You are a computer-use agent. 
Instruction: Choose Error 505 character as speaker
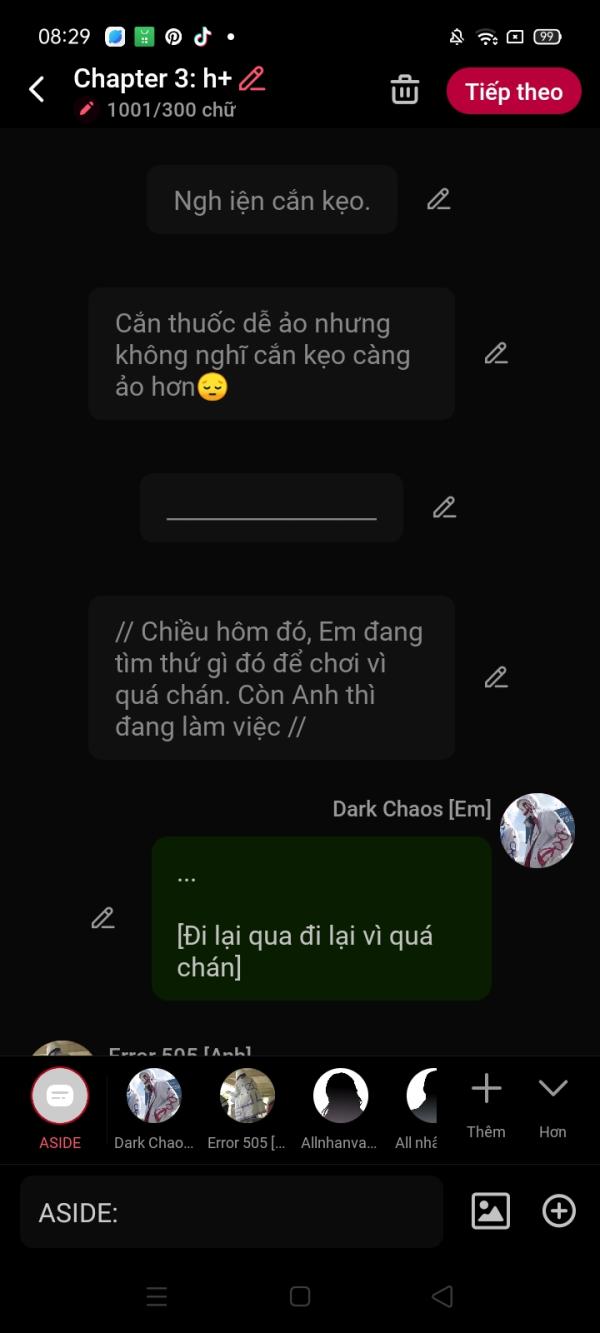[247, 1097]
